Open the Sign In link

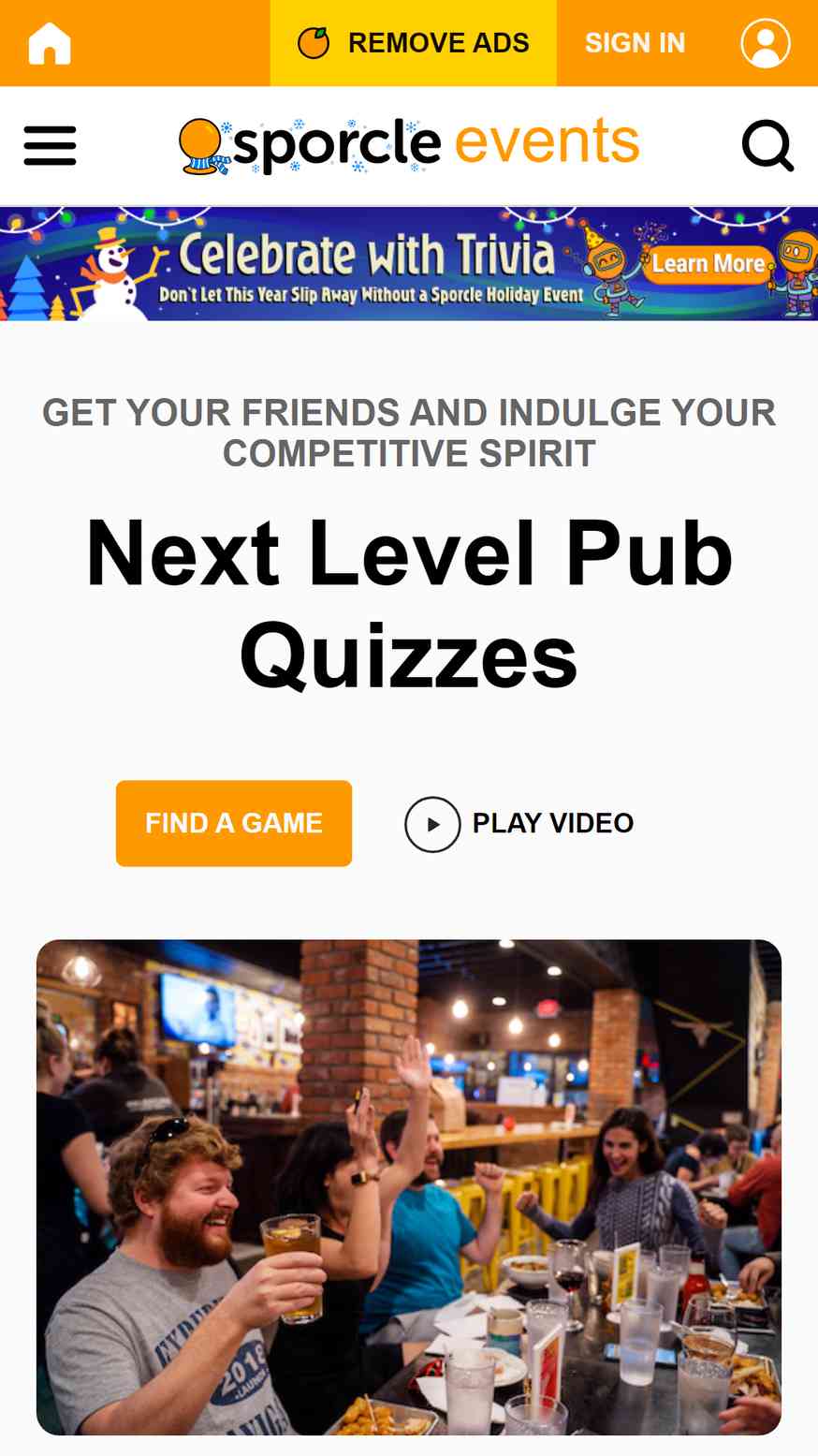tap(635, 43)
